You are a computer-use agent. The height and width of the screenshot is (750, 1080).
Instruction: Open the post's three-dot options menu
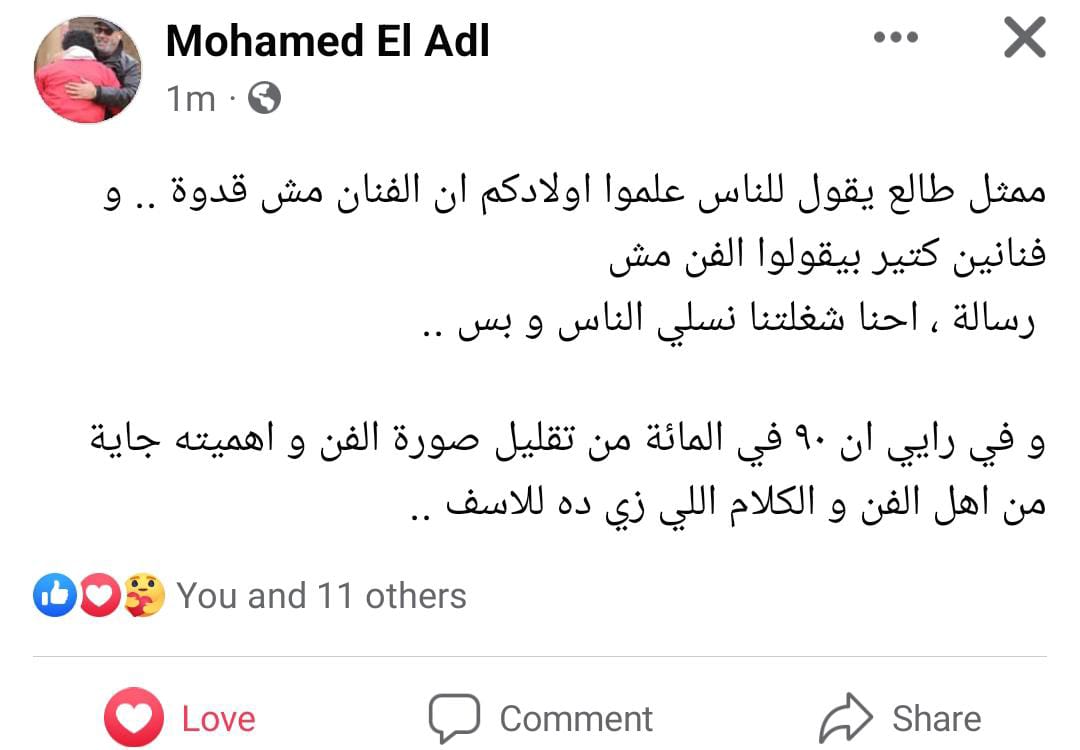click(894, 39)
